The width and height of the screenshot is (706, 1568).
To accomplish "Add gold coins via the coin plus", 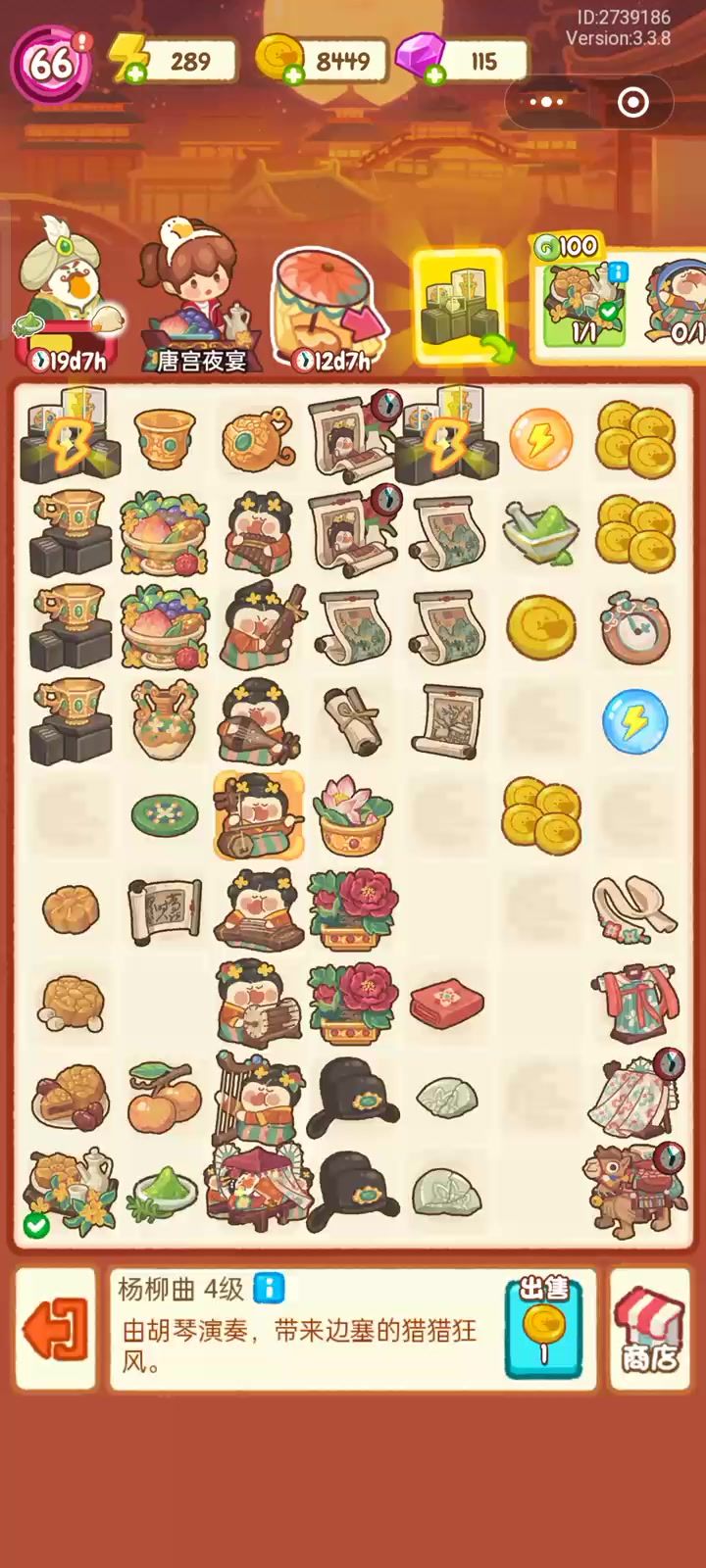I will [x=292, y=74].
